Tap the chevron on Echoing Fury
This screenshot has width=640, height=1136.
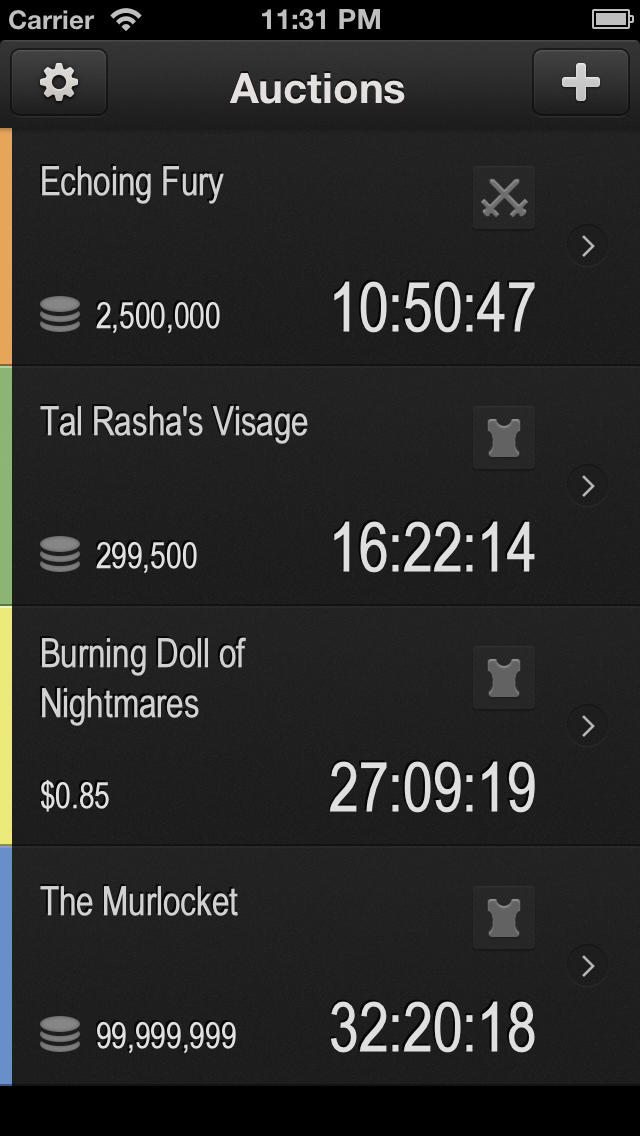588,246
